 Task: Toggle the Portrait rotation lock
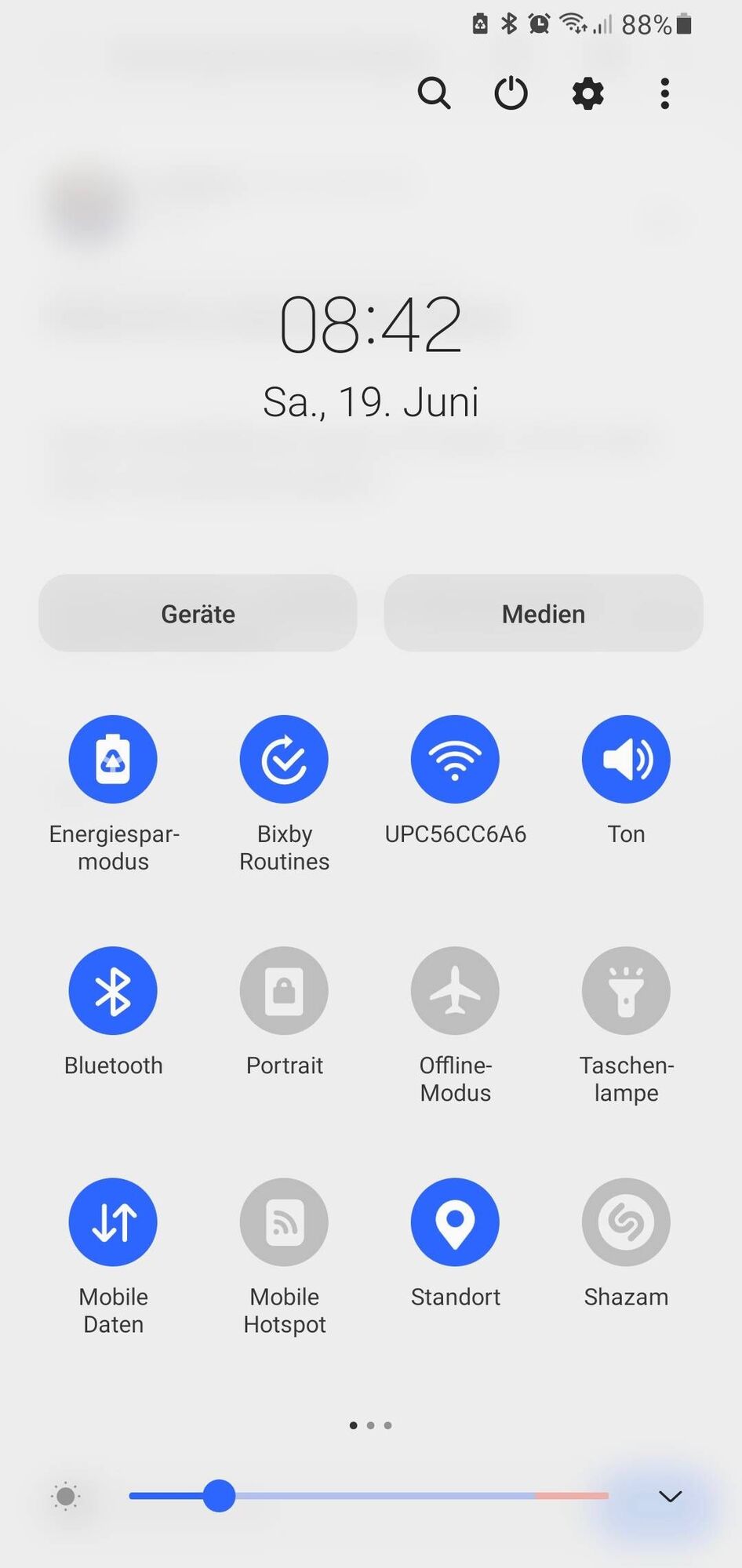(x=284, y=990)
